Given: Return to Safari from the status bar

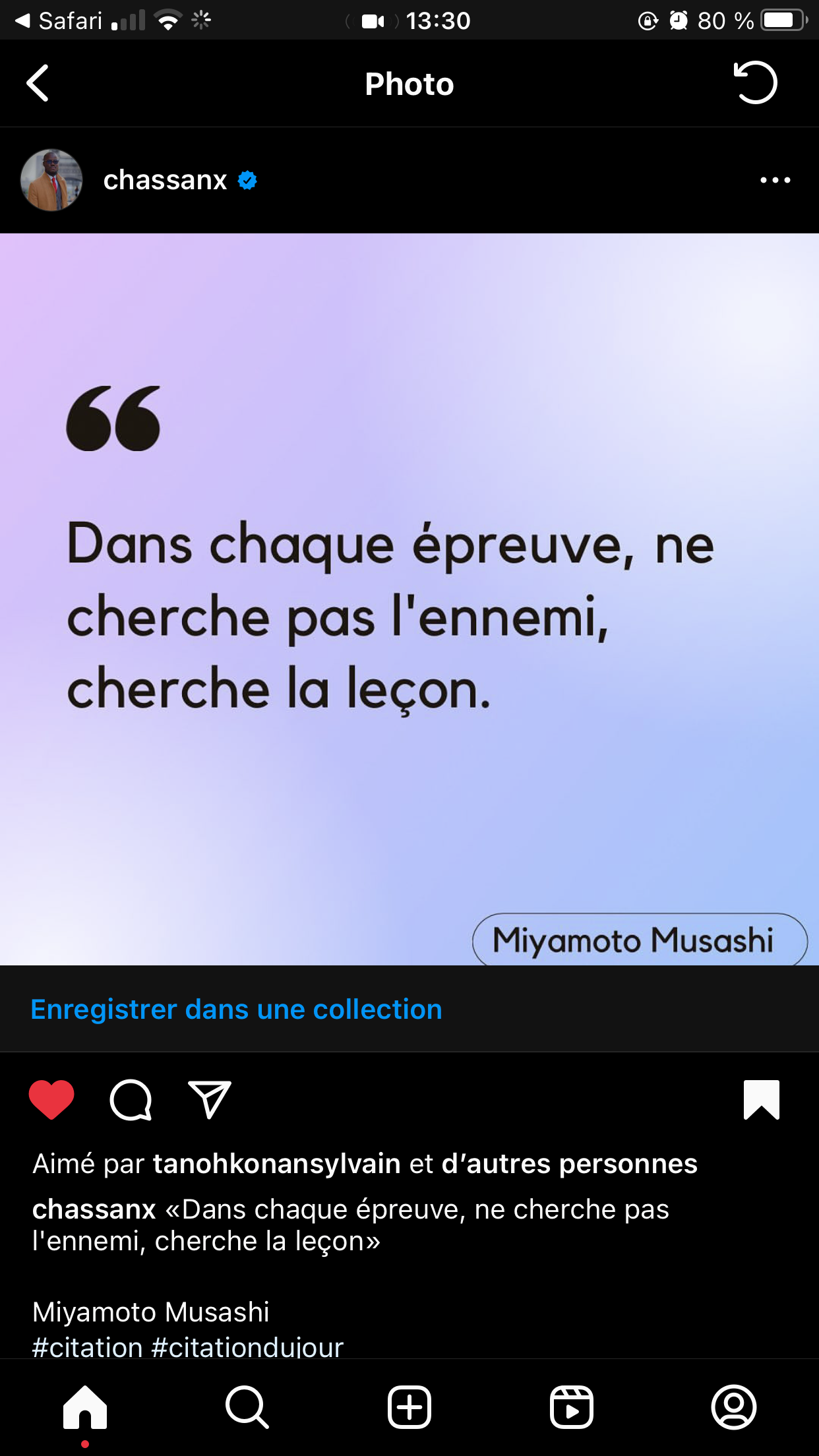Looking at the screenshot, I should (x=58, y=21).
